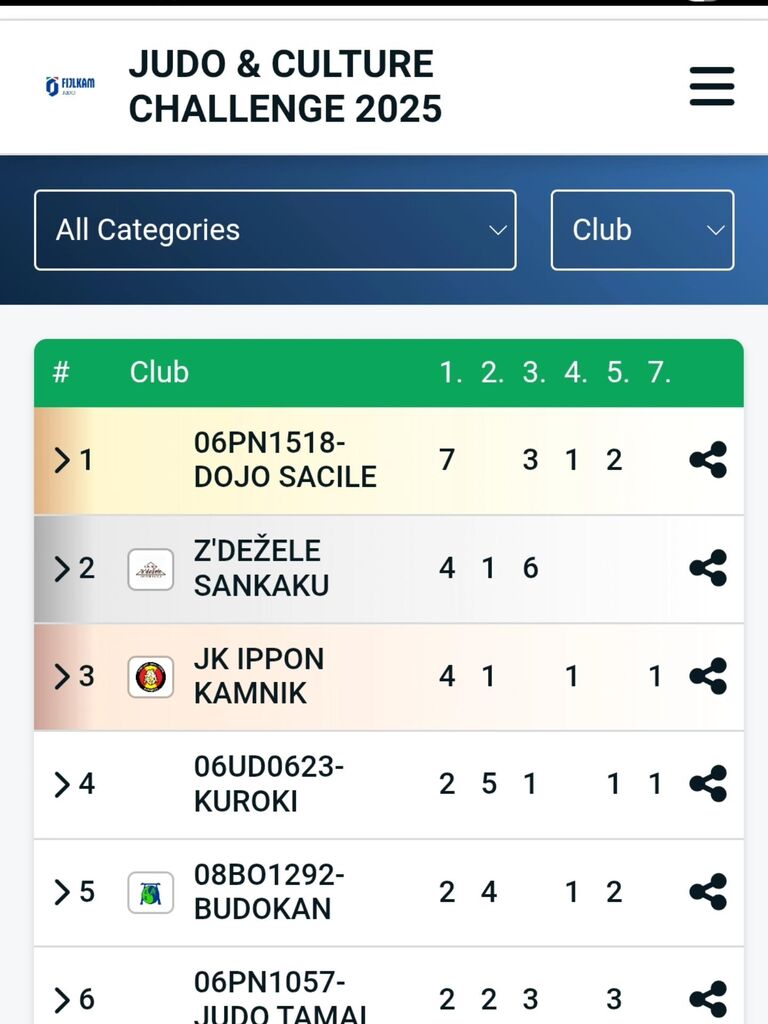Share the Dojo Sacile result
Image resolution: width=768 pixels, height=1024 pixels.
(x=708, y=460)
